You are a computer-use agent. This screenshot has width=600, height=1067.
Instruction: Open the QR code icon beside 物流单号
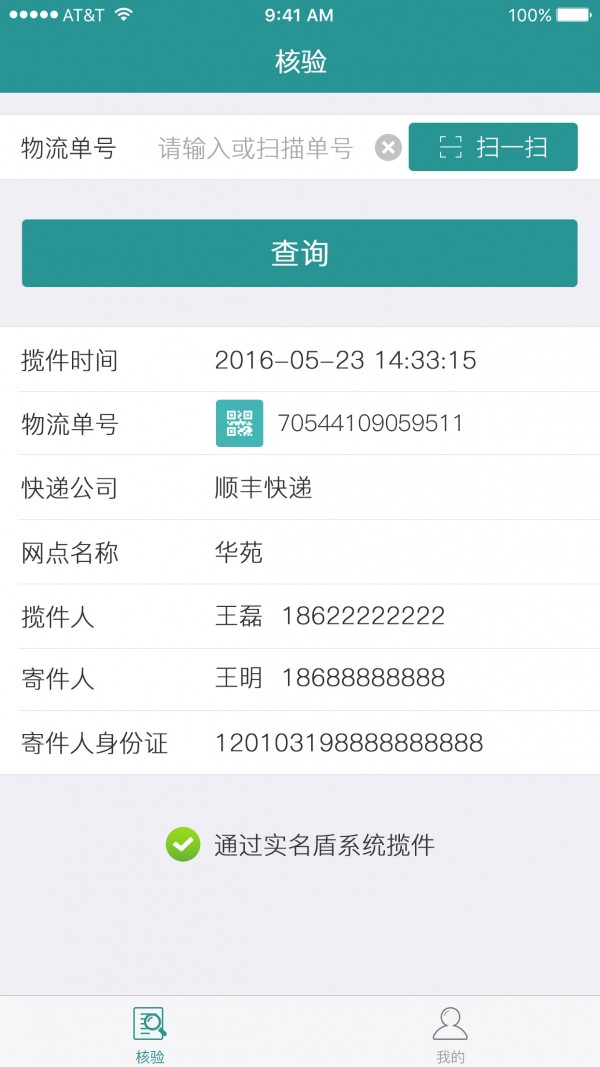pos(239,423)
